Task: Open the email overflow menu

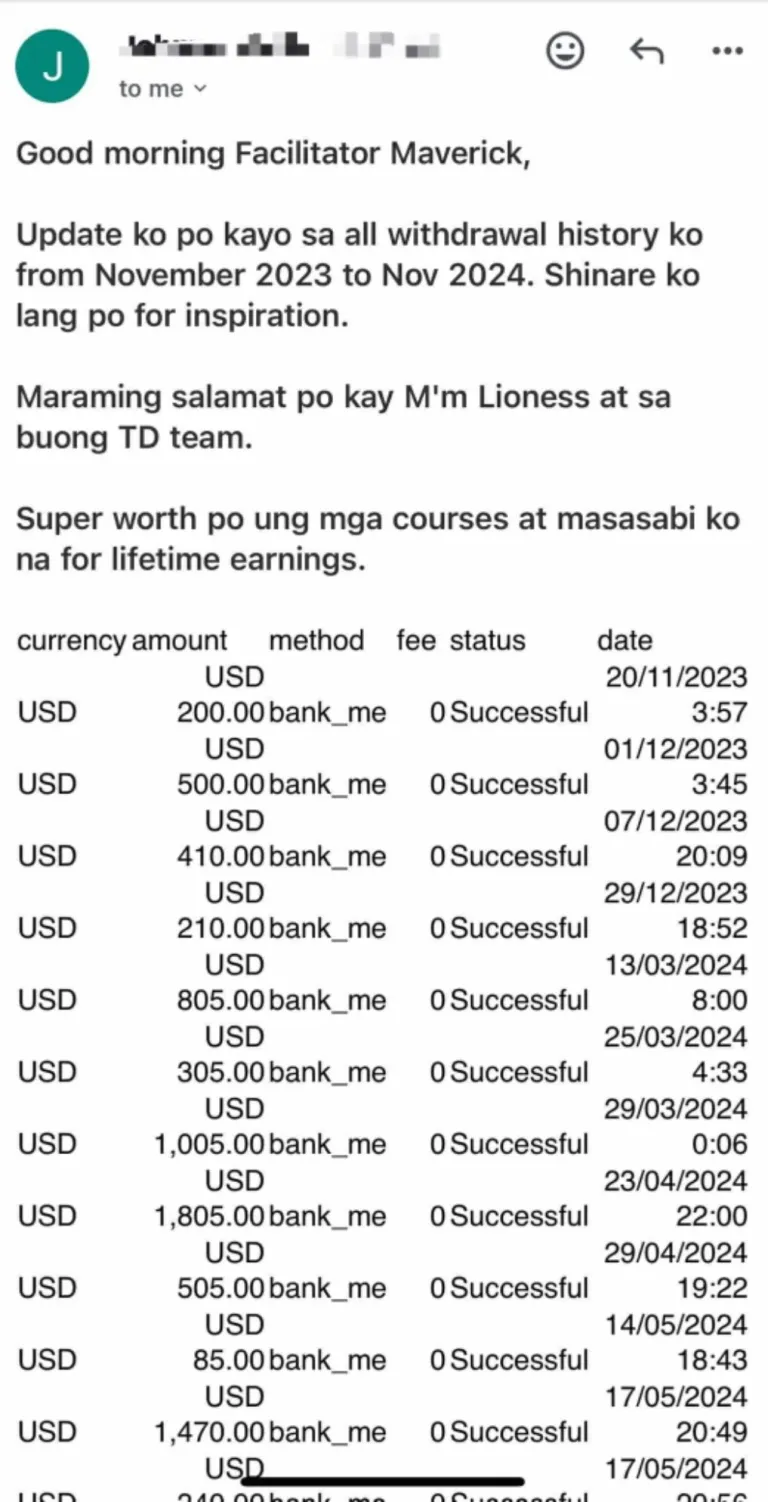Action: pos(726,51)
